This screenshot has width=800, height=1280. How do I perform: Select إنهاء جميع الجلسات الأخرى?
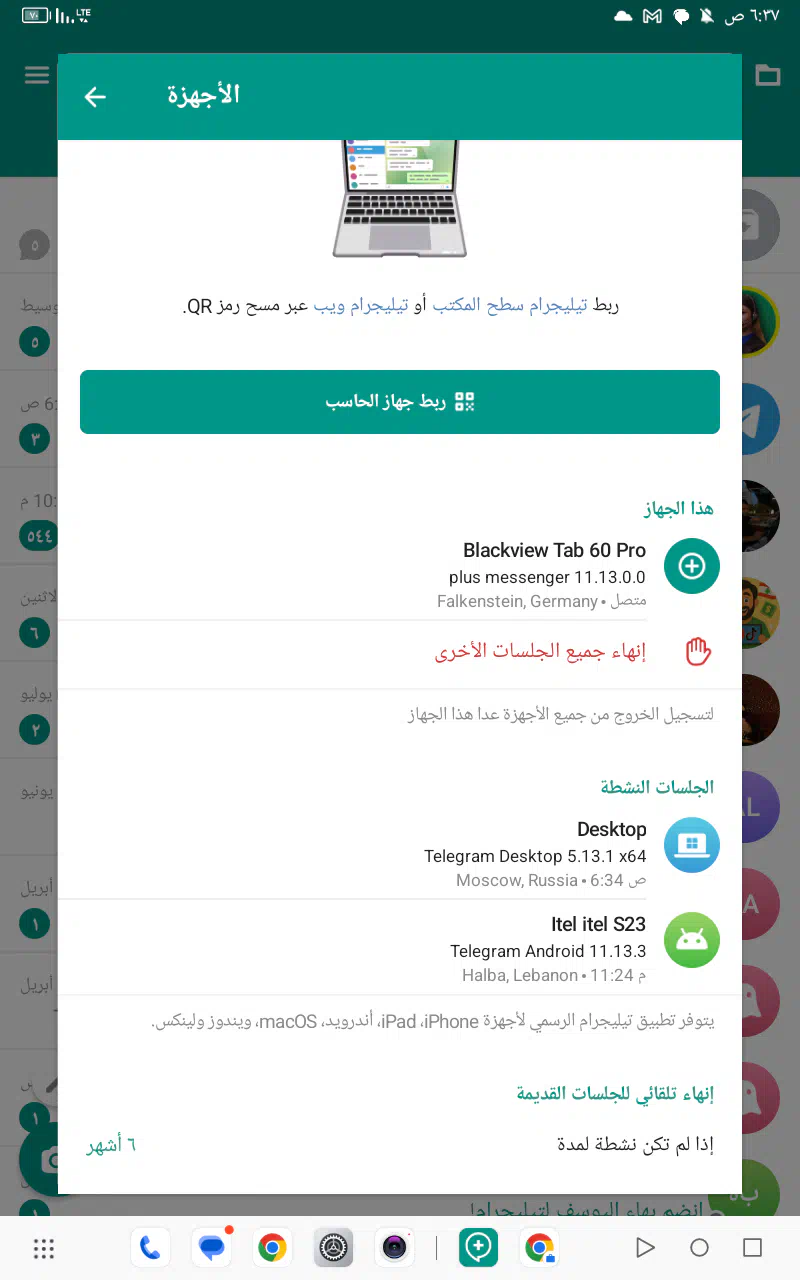coord(400,653)
